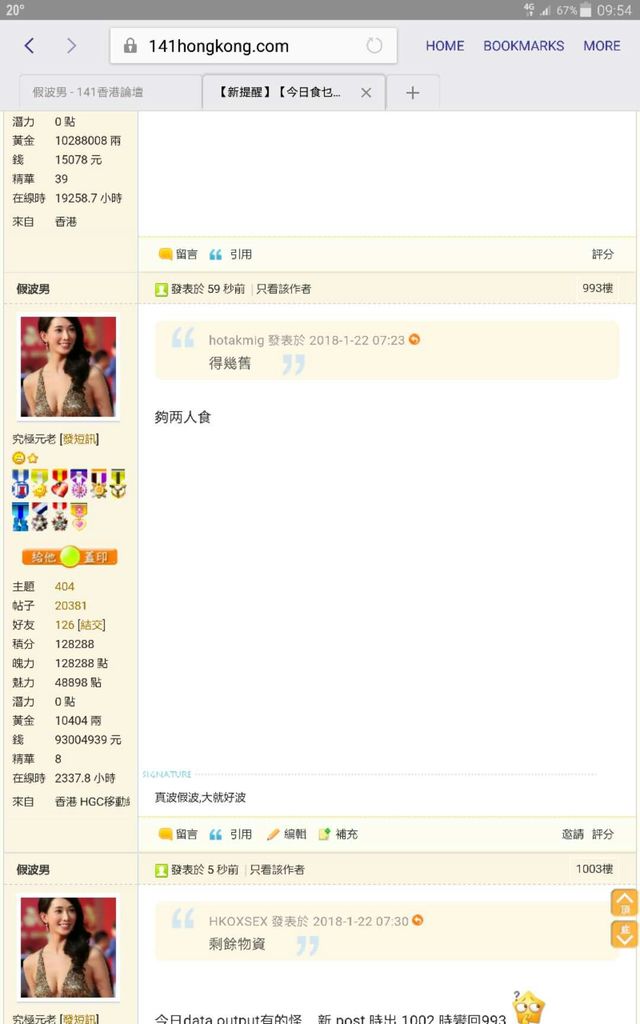Image resolution: width=640 pixels, height=1024 pixels.
Task: Tap 補充 on post 993樓
Action: coord(338,834)
